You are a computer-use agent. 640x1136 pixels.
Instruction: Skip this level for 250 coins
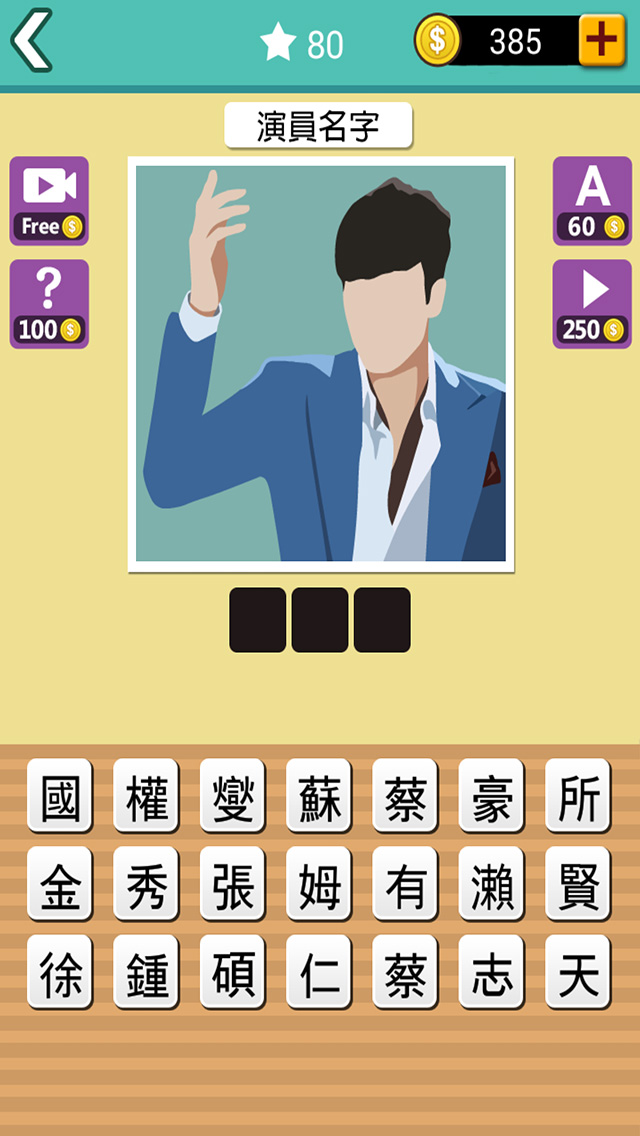point(592,304)
